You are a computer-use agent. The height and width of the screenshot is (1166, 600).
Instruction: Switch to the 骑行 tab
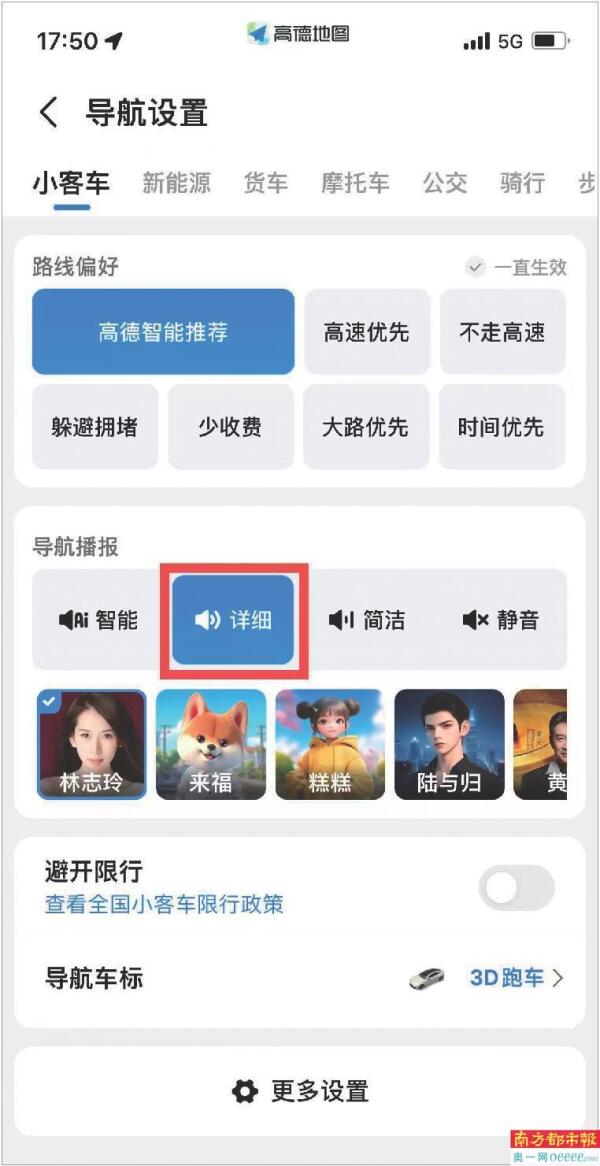click(522, 183)
